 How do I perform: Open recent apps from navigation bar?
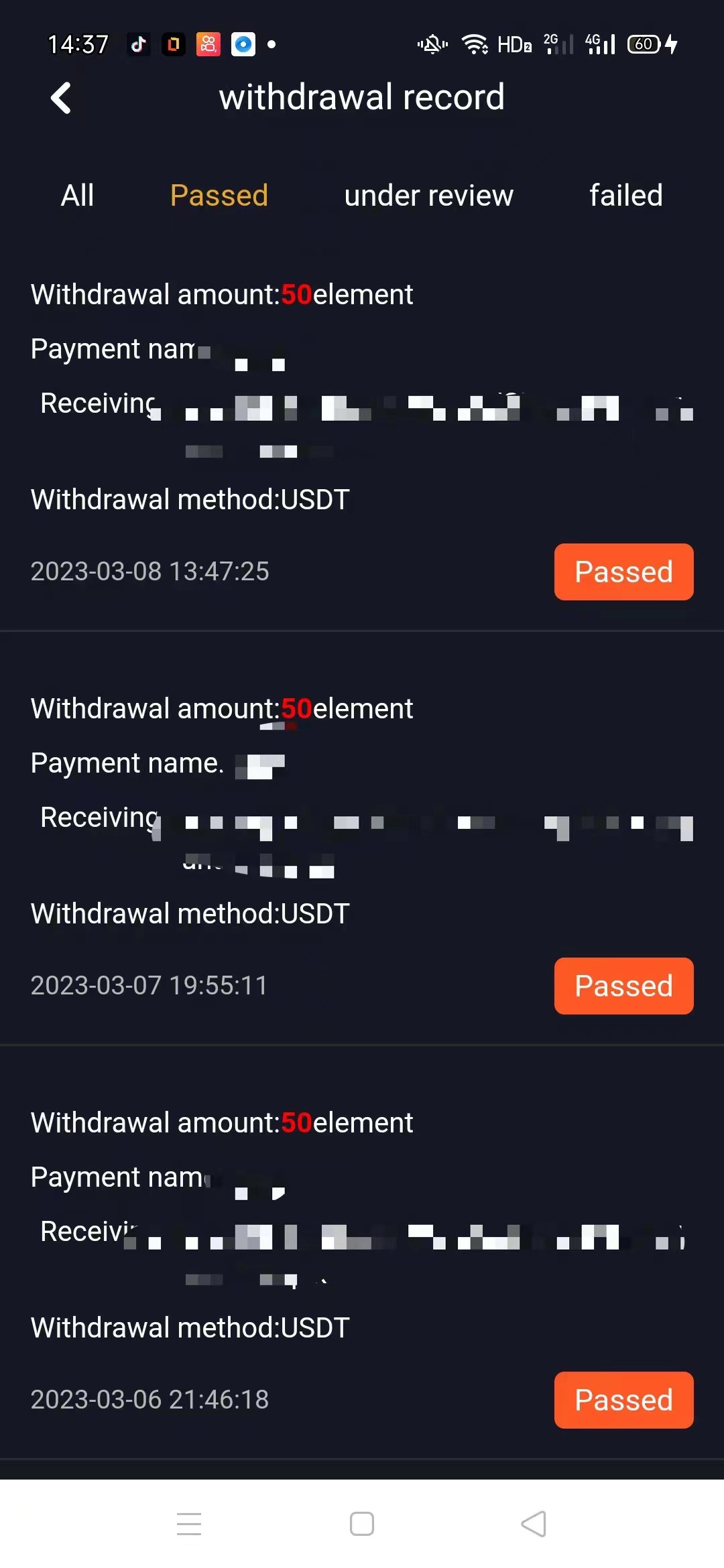click(x=189, y=1524)
